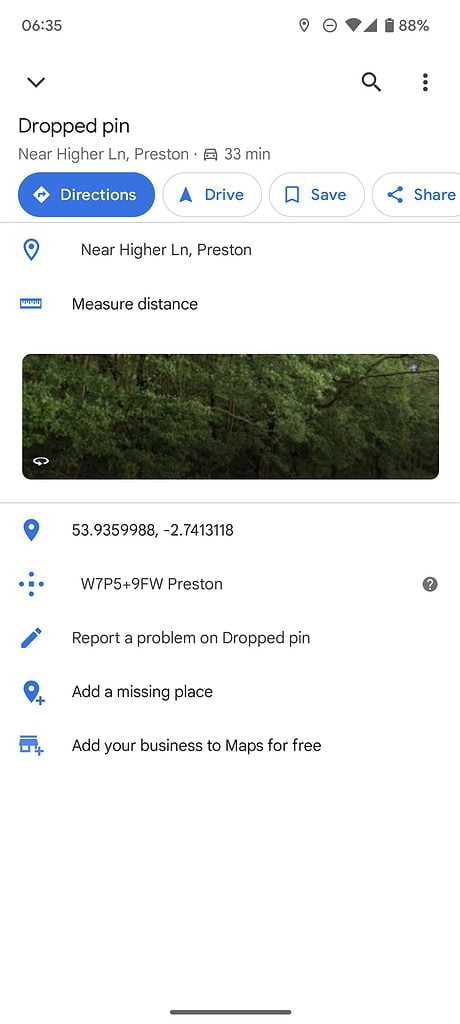Open the Street View tree photo
Screen dimensions: 460x1024
pyautogui.click(x=231, y=417)
